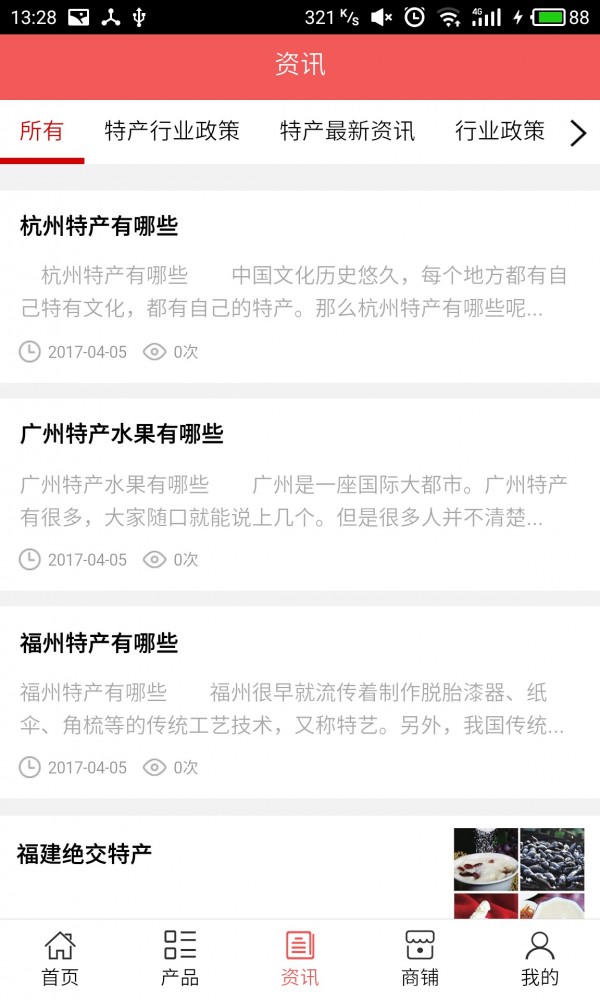Switch to the 特产最新资讯 tab
Viewport: 600px width, 1000px height.
pyautogui.click(x=347, y=131)
